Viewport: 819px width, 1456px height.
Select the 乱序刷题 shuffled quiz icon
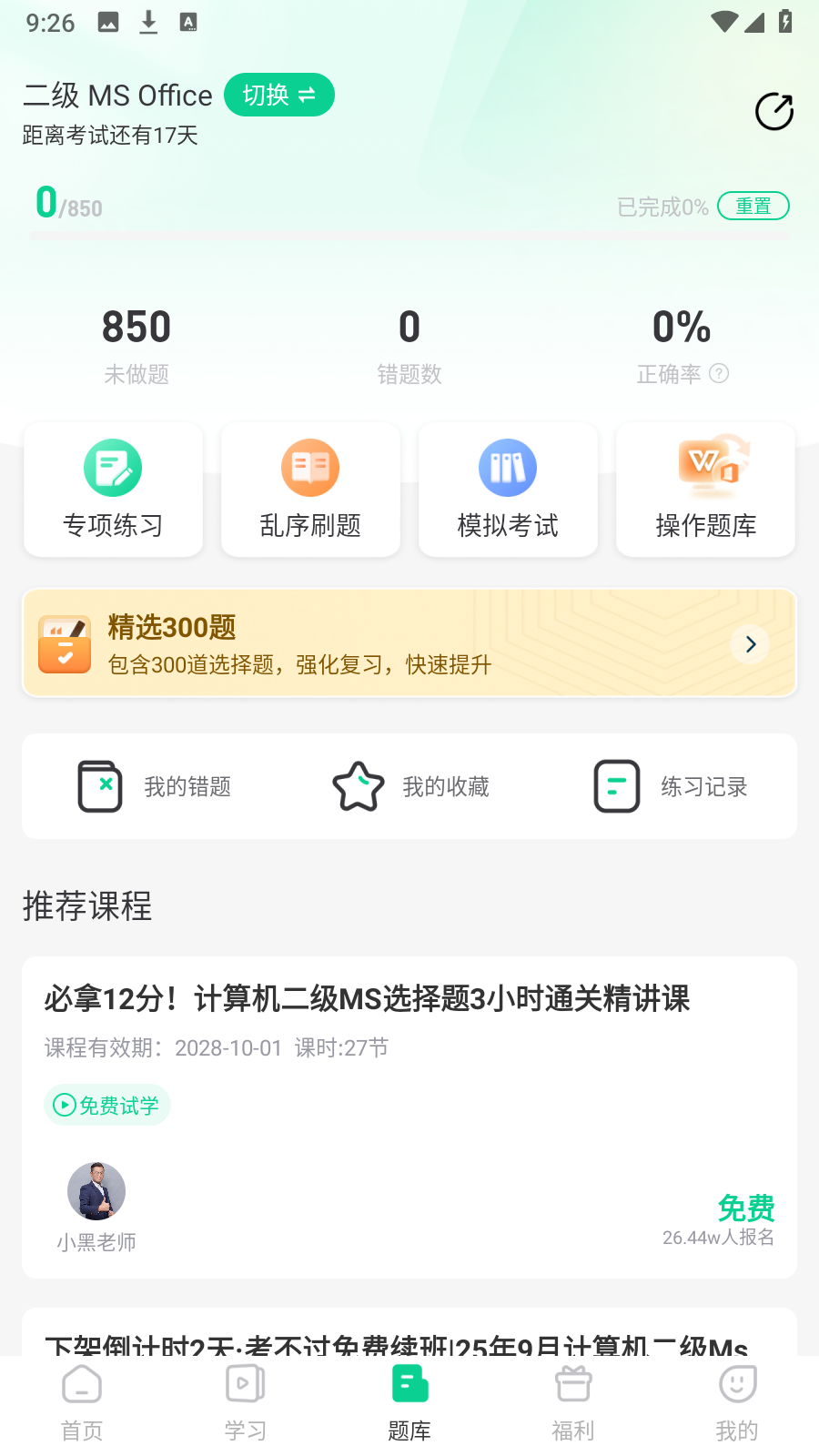pos(310,490)
